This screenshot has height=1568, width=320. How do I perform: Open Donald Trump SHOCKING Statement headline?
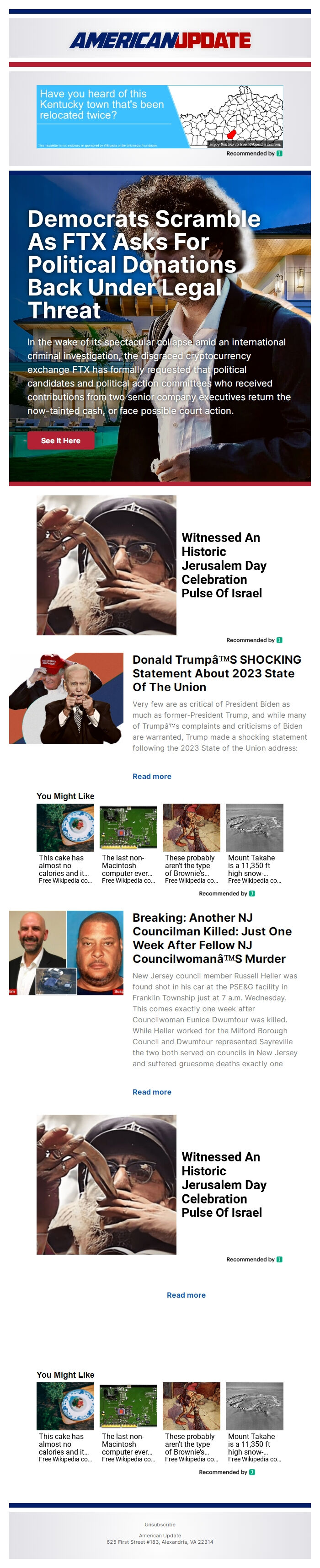217,672
